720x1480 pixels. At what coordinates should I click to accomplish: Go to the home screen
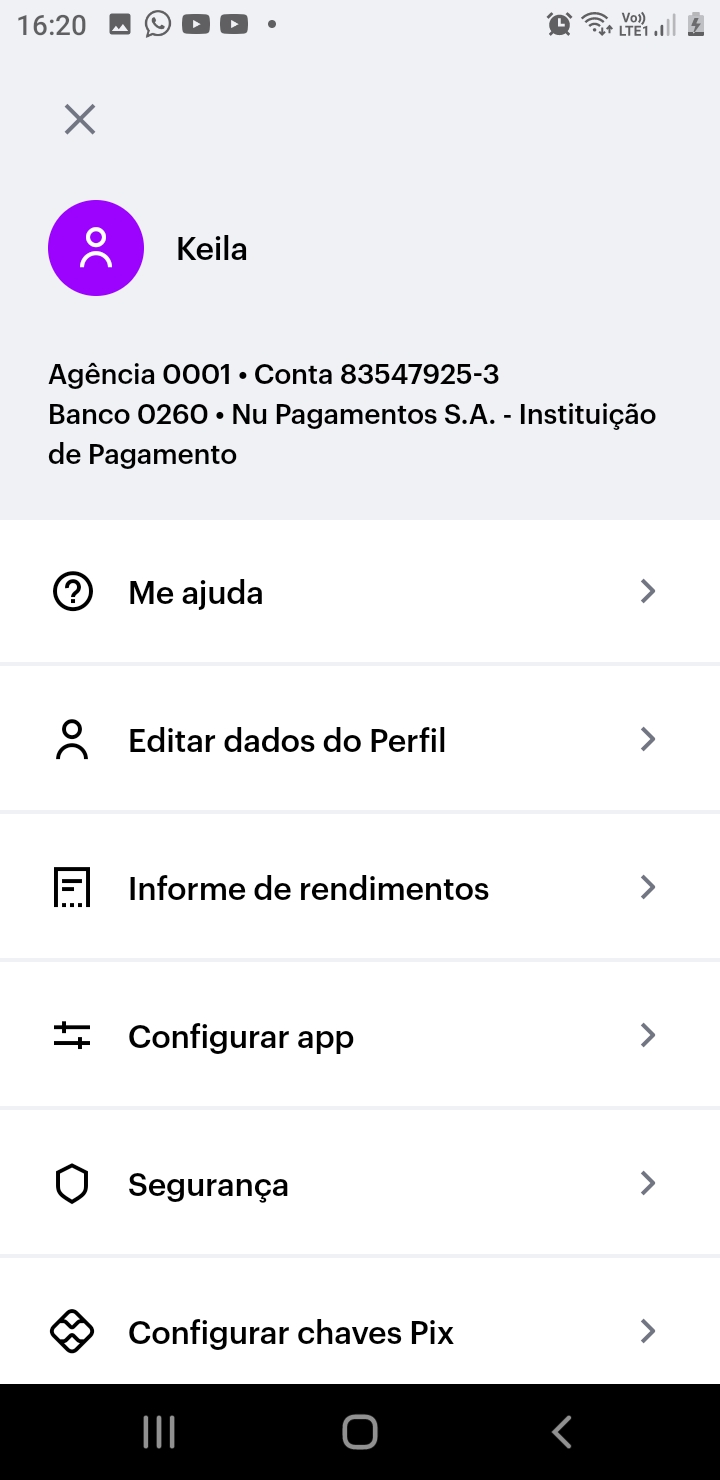pyautogui.click(x=360, y=1432)
